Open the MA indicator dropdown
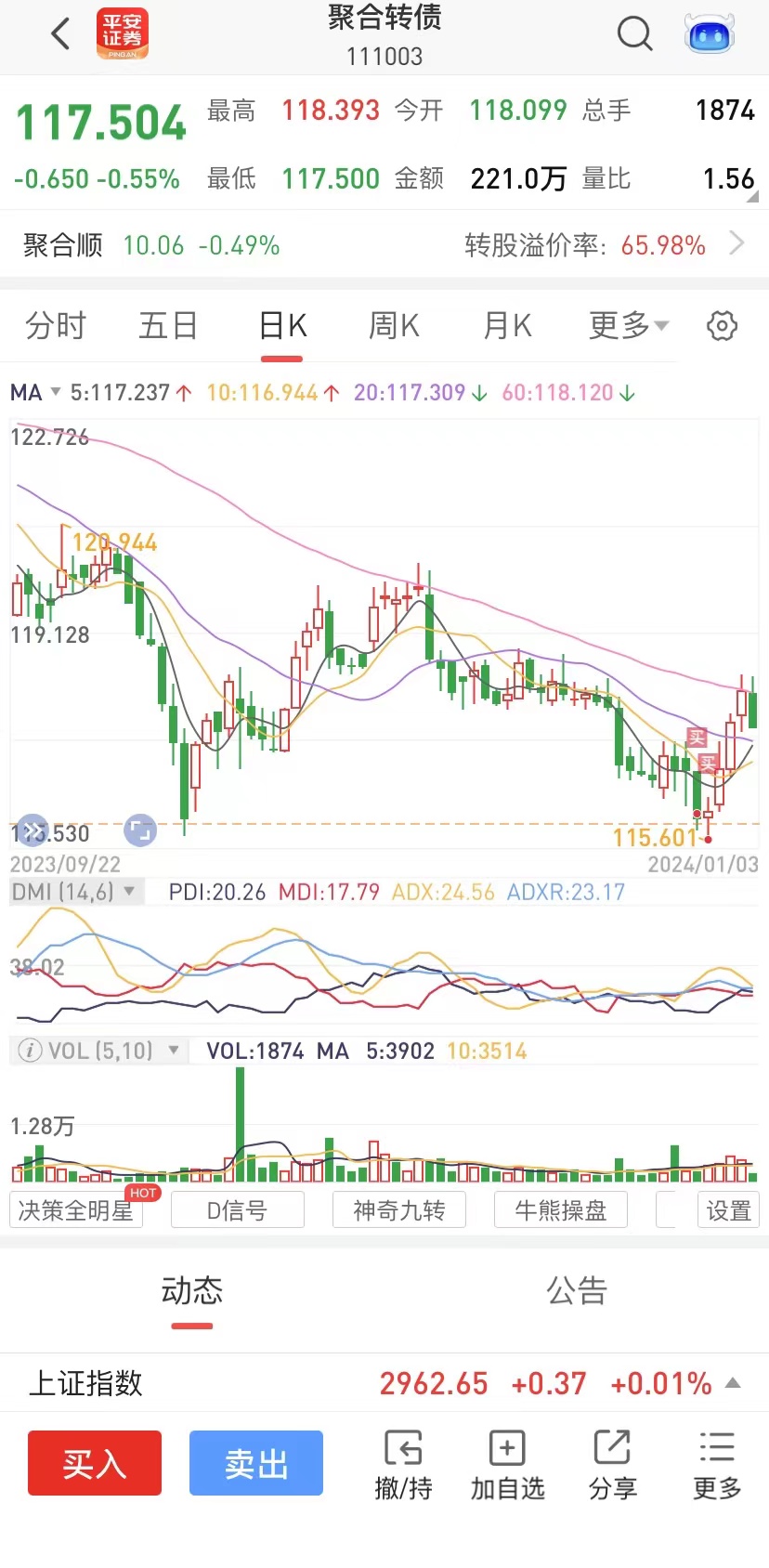This screenshot has height=1568, width=769. pos(35,393)
